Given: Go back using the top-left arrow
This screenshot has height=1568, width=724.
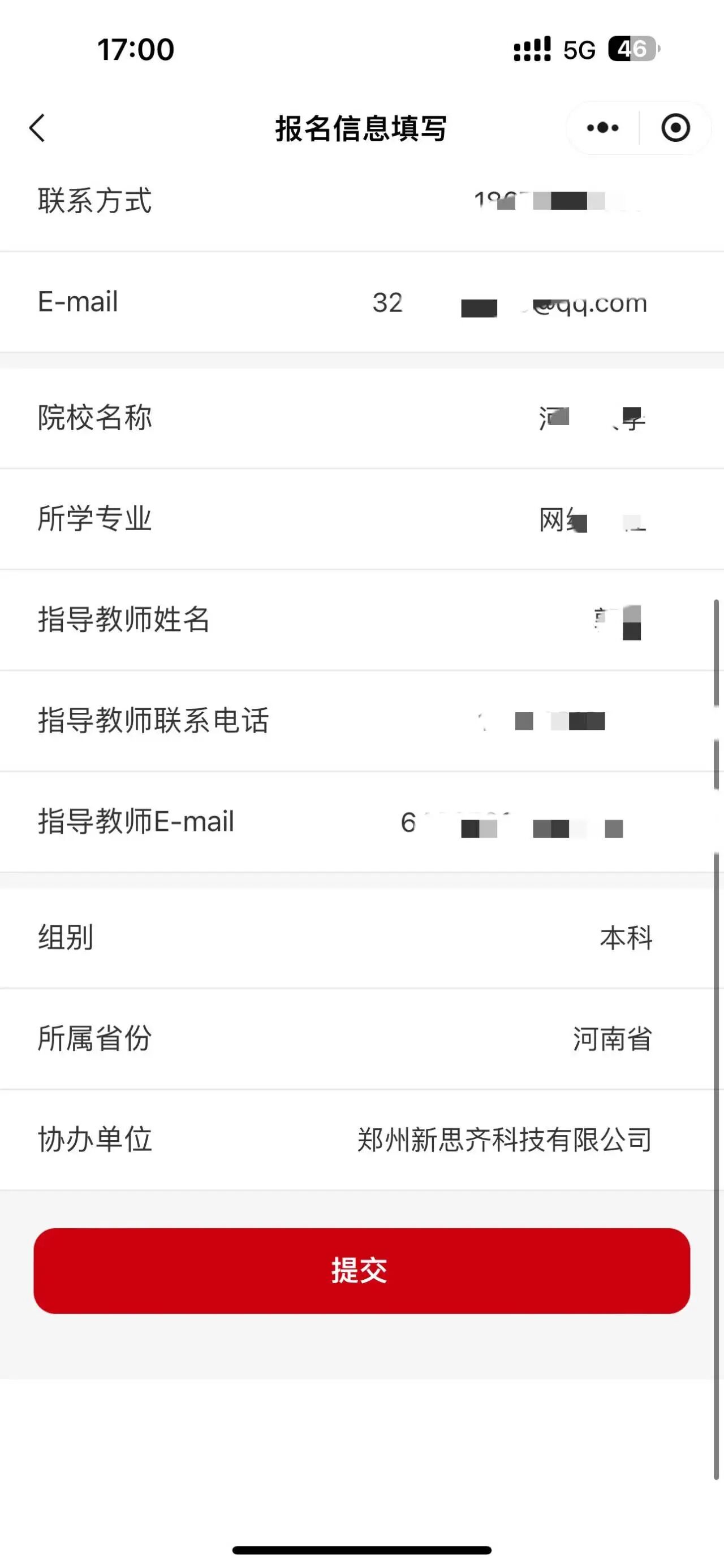Looking at the screenshot, I should tap(38, 128).
